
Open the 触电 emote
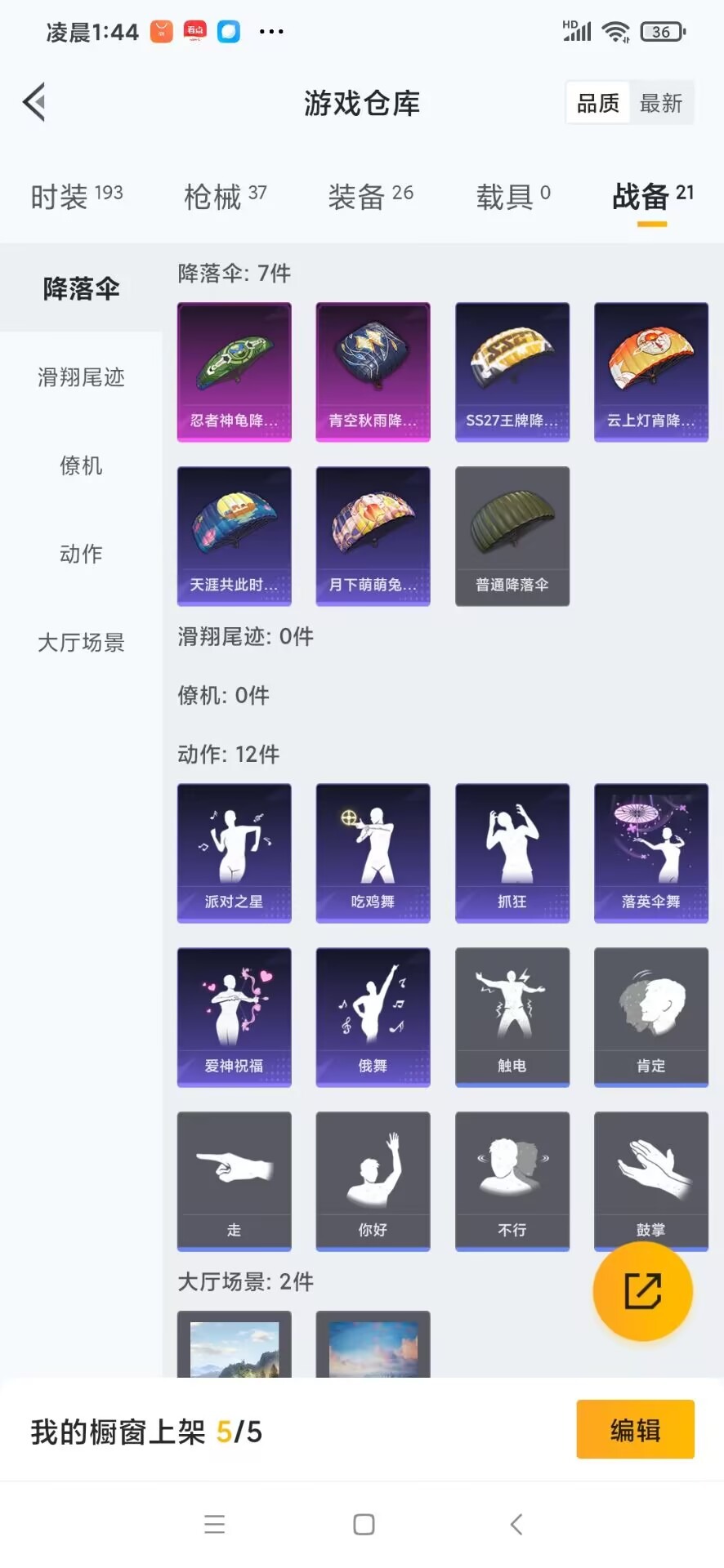pyautogui.click(x=512, y=1017)
